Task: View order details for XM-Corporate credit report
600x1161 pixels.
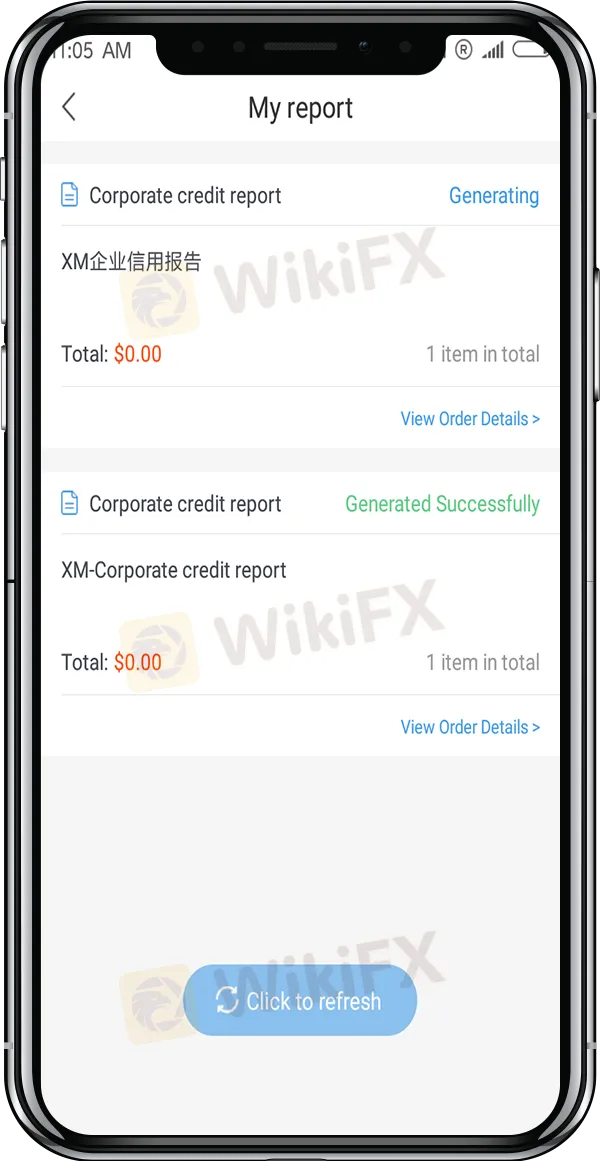Action: [x=469, y=727]
